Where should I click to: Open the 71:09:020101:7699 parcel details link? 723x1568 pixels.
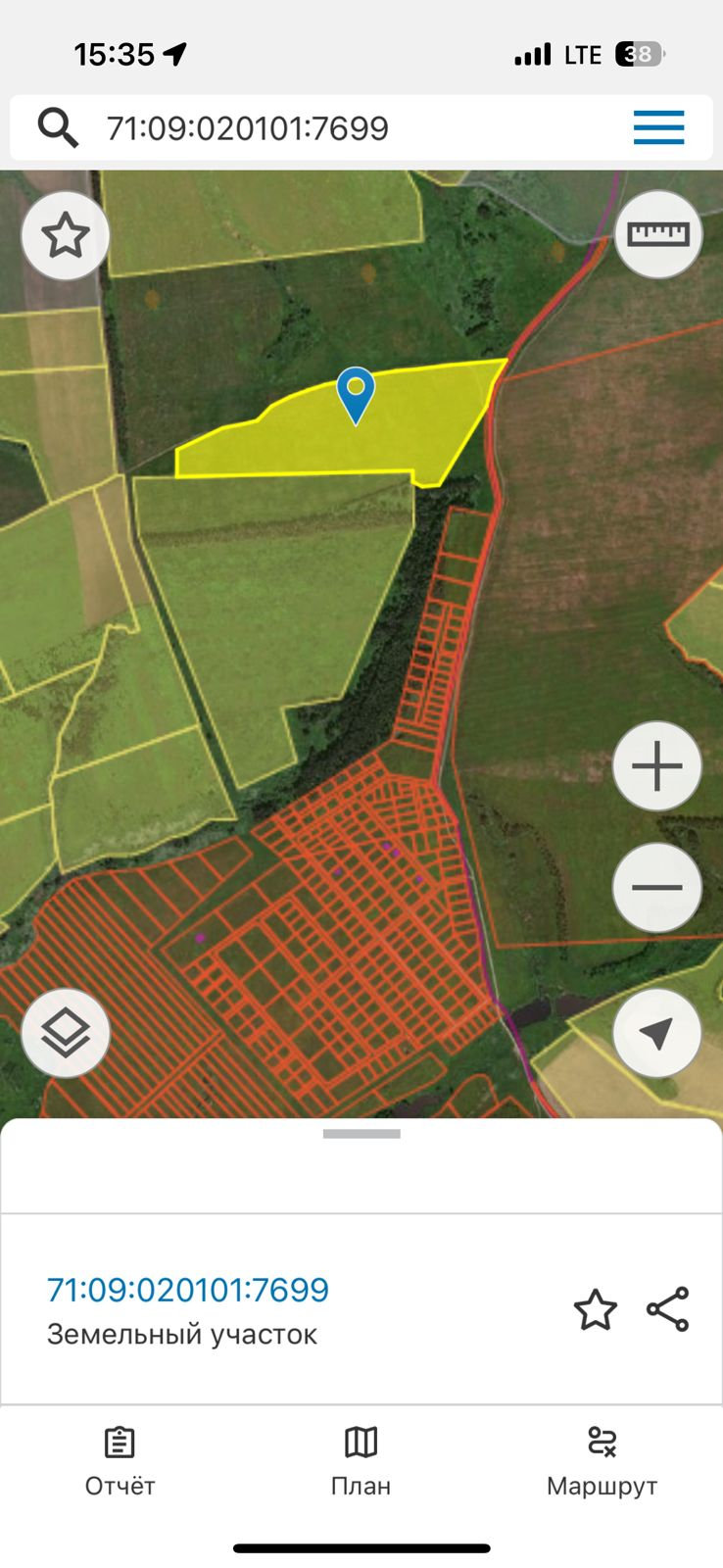click(188, 1290)
